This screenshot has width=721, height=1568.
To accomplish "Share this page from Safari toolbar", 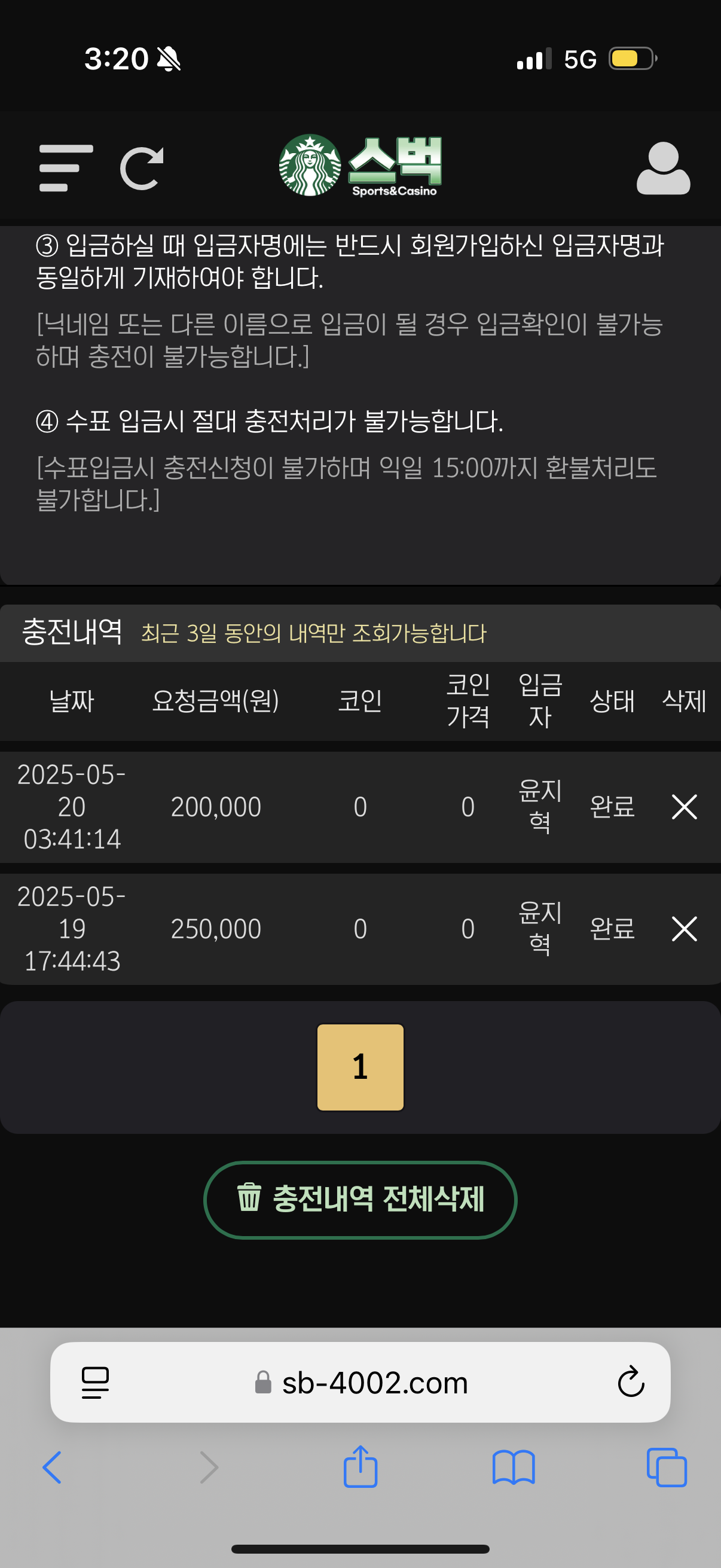I will coord(360,1466).
